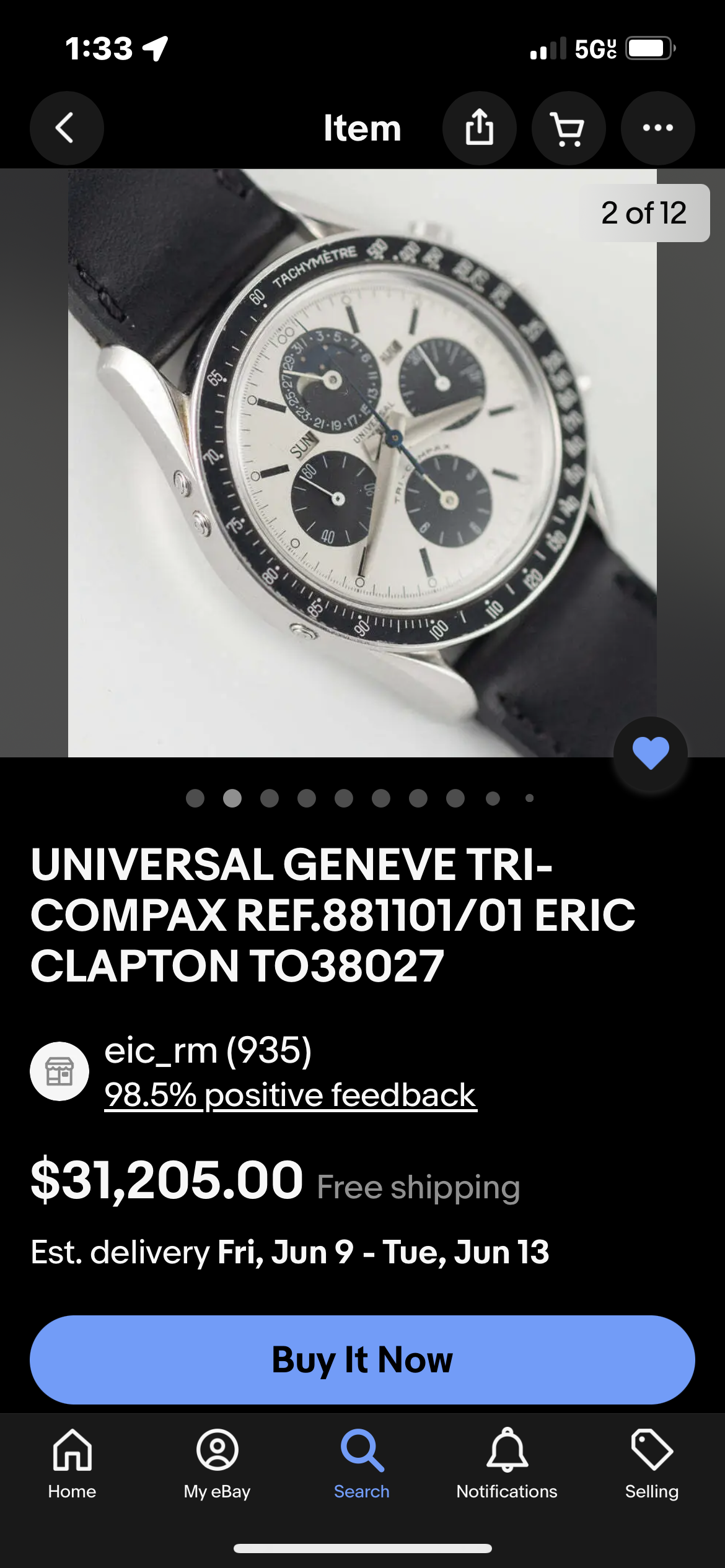Open the shopping cart
The image size is (725, 1568).
coord(568,128)
